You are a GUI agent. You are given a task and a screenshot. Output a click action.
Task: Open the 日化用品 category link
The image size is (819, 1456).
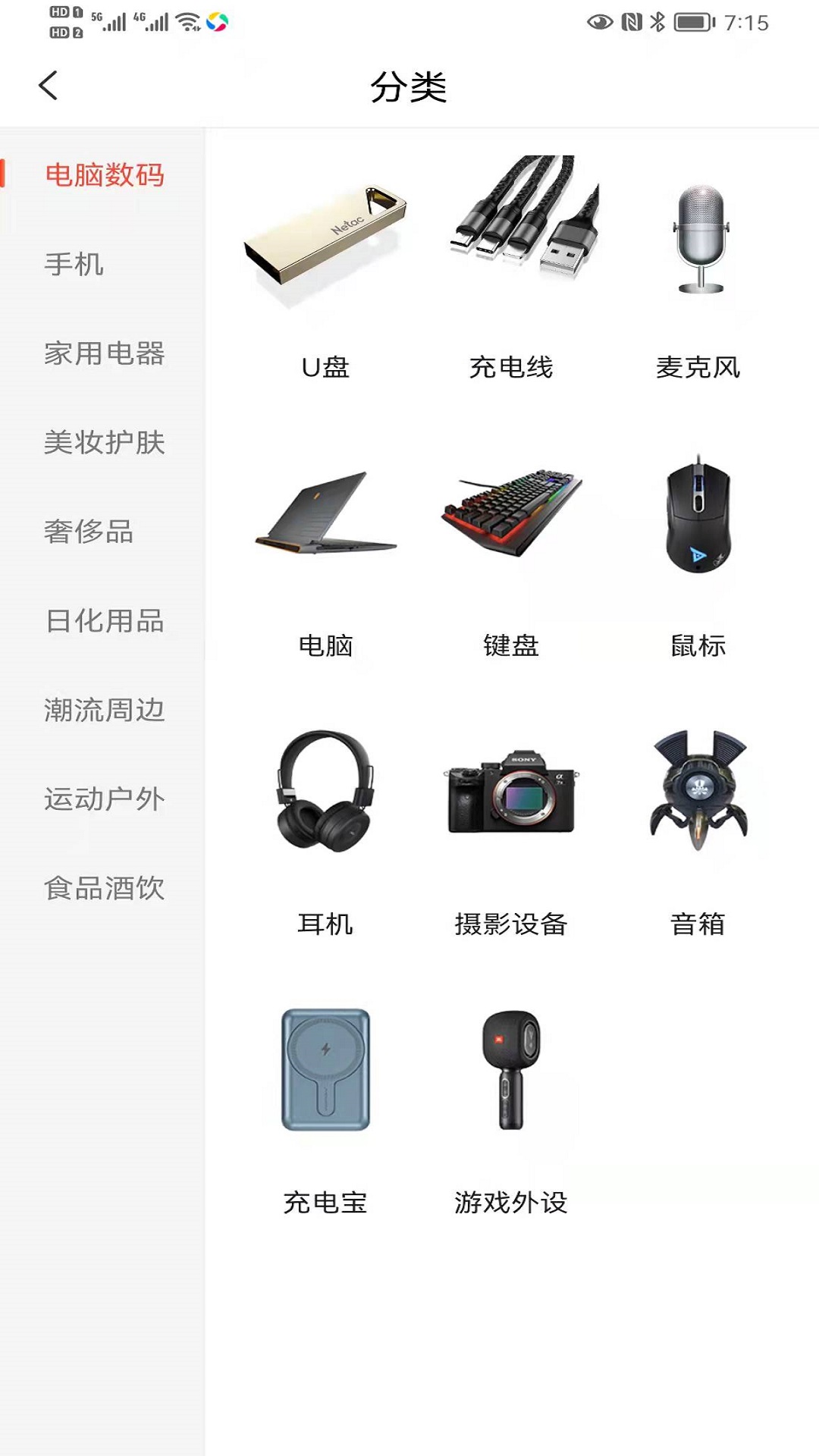coord(106,620)
